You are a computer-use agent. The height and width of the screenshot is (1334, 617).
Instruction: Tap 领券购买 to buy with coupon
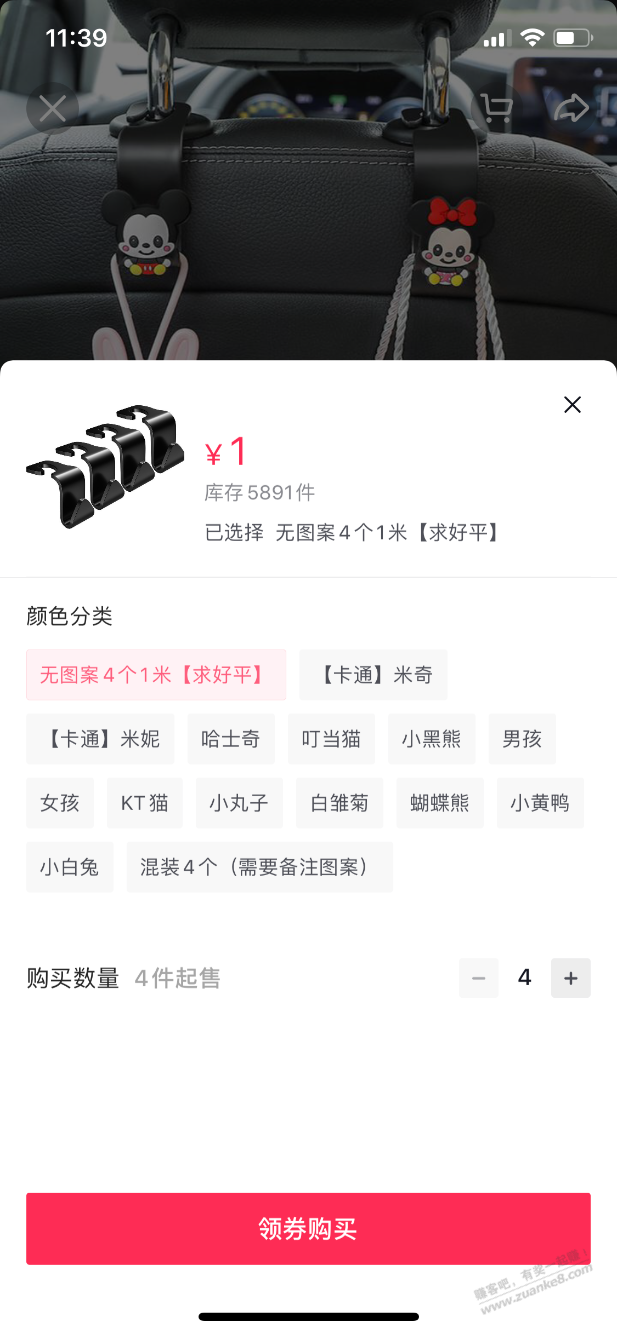click(x=308, y=1229)
